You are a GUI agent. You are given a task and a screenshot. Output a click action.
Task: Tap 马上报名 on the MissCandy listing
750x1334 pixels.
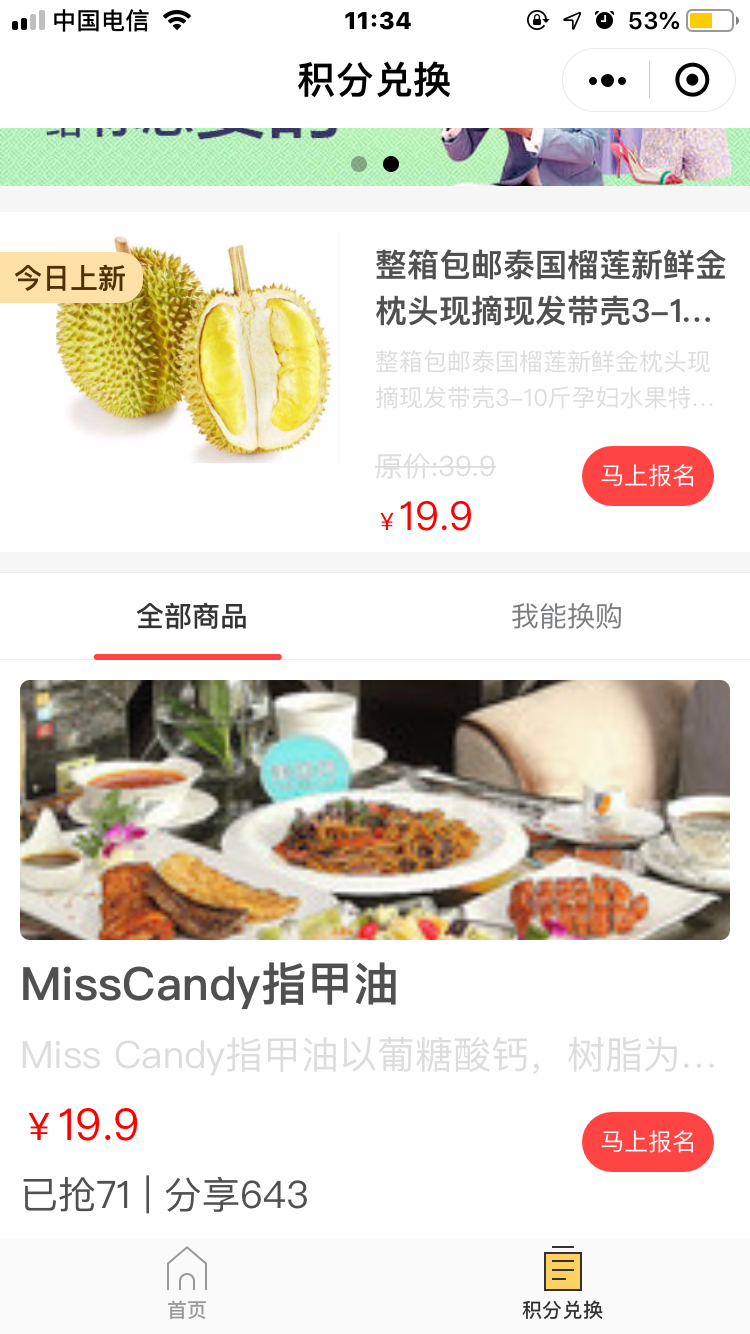(647, 1141)
